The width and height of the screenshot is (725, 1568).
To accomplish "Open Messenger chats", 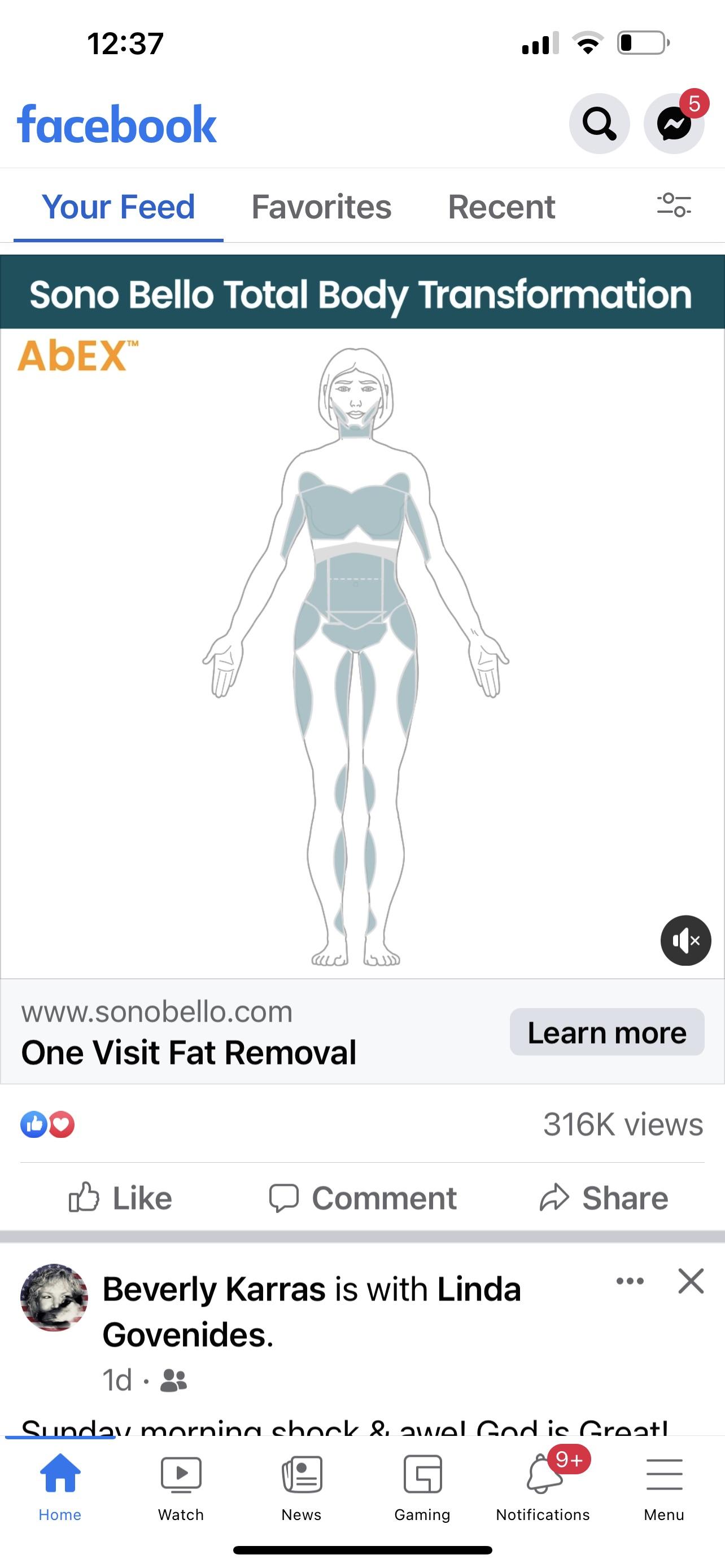I will 674,124.
